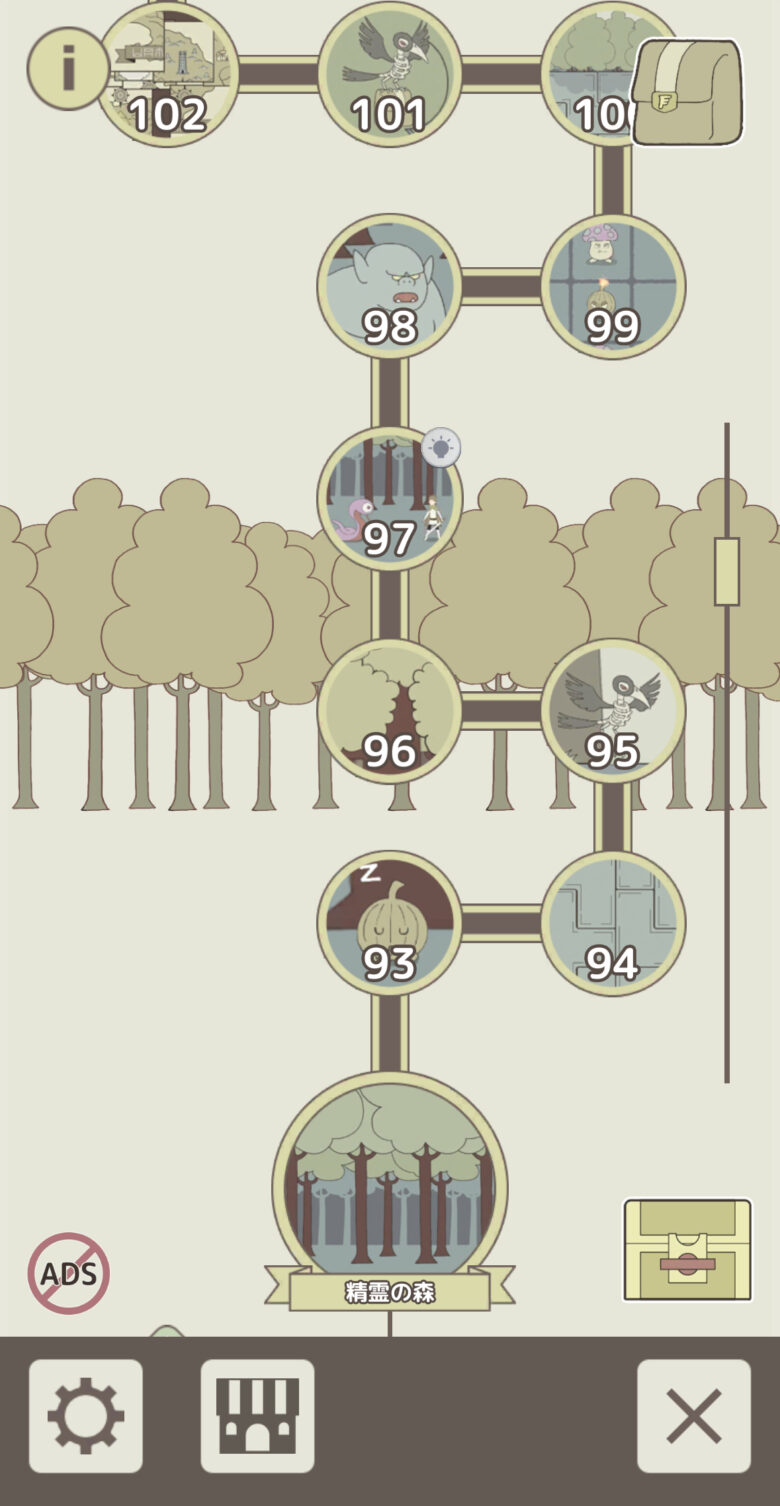Open stage 94

point(612,923)
